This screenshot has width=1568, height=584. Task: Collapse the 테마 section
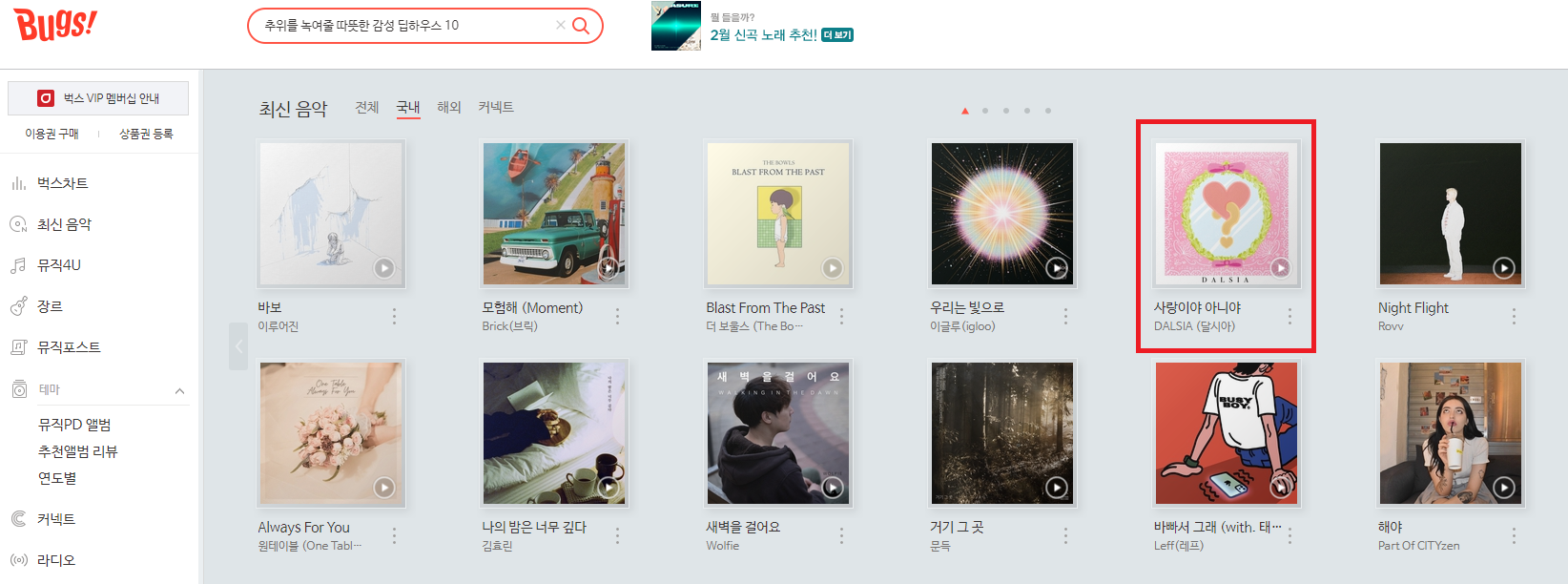coord(179,390)
